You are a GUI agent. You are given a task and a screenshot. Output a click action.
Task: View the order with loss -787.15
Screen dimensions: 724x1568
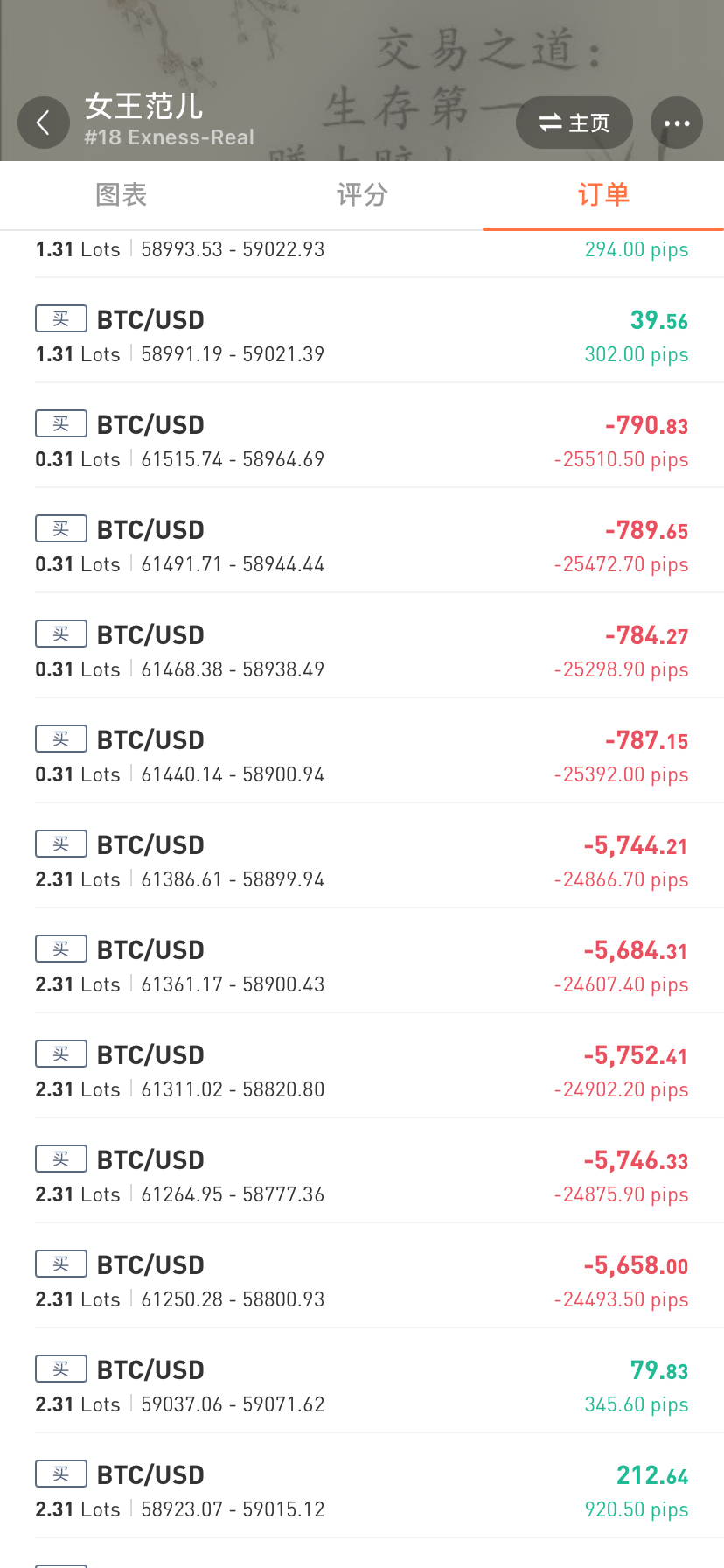(362, 756)
